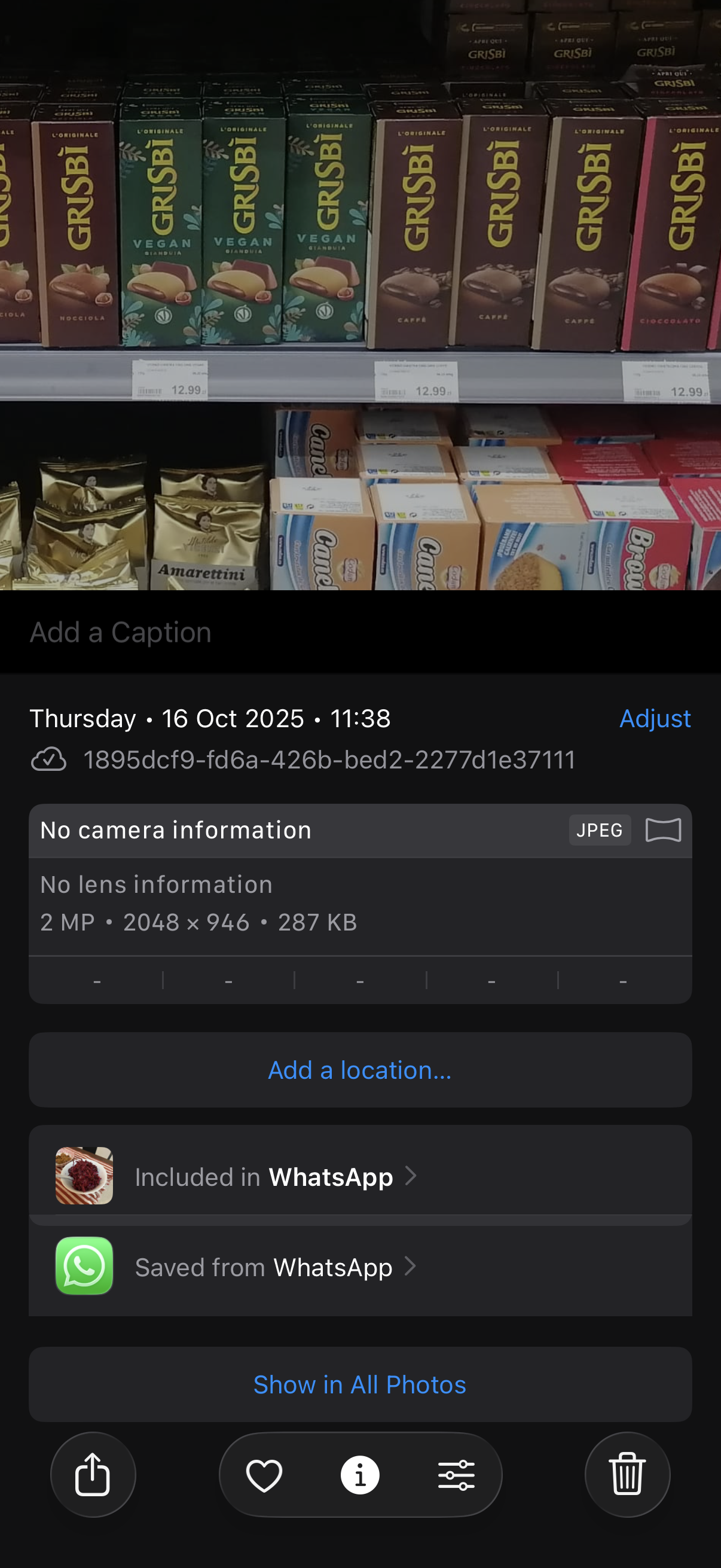Show in All Photos
Image resolution: width=721 pixels, height=1568 pixels.
click(360, 1384)
